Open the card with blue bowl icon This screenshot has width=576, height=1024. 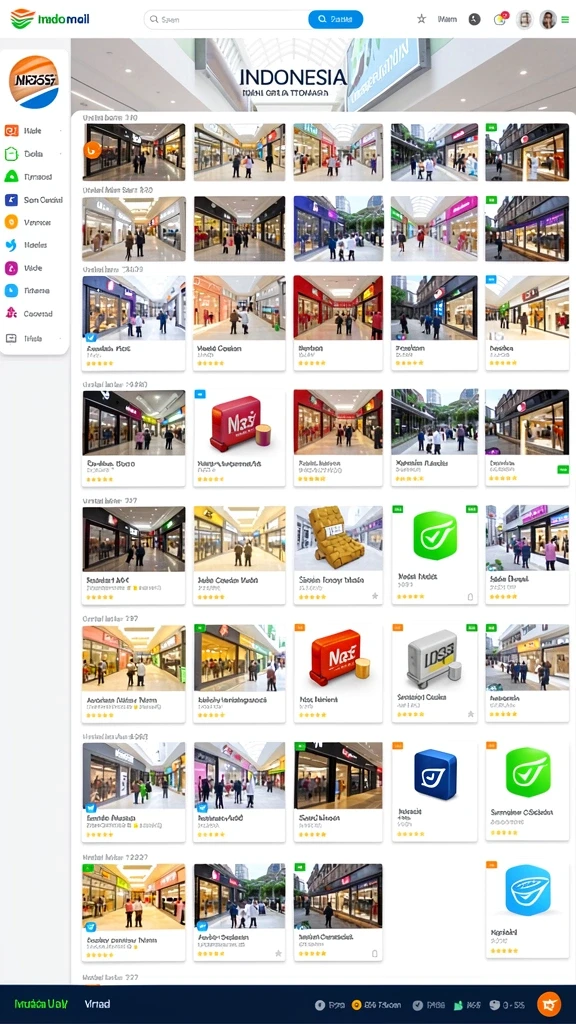click(527, 908)
